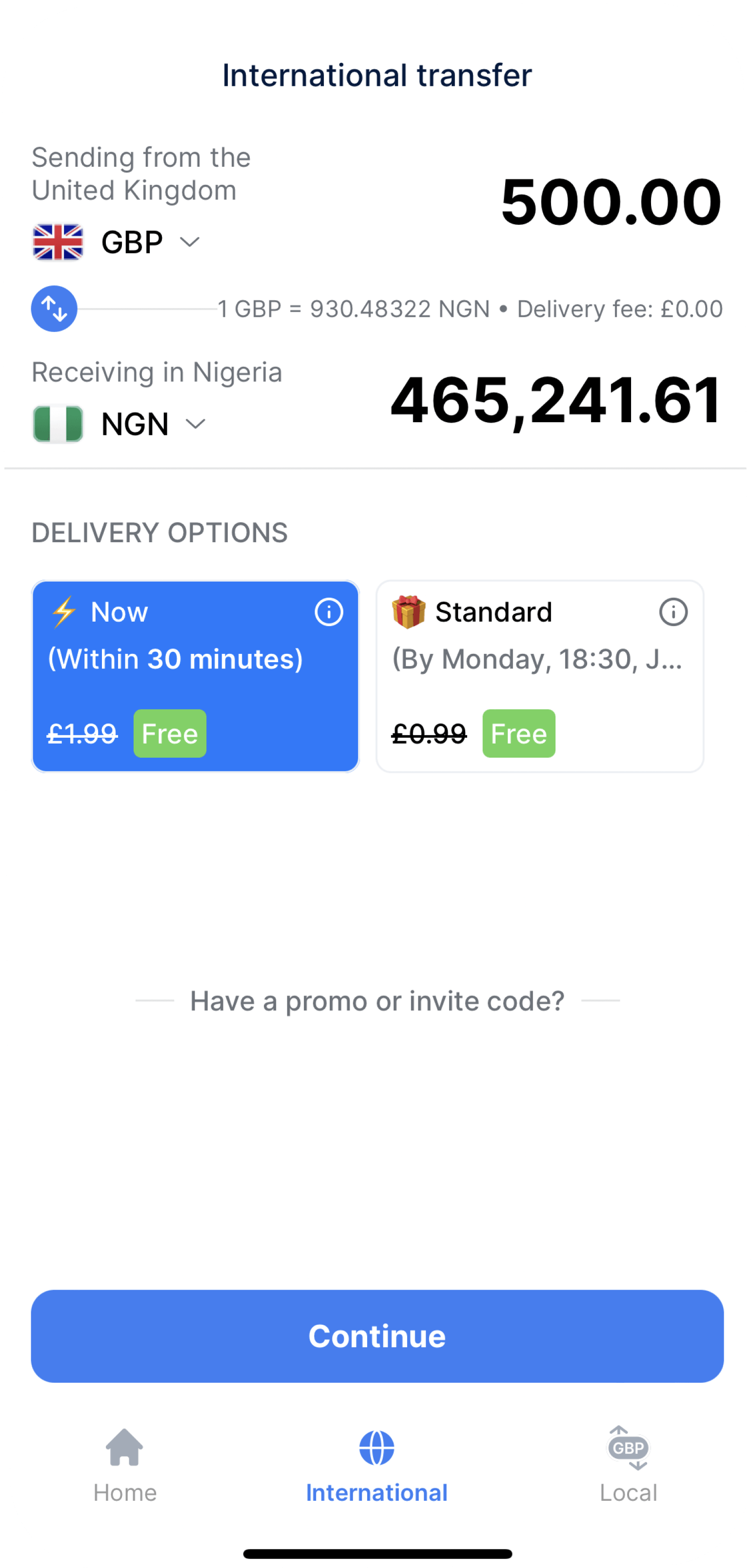View info about Standard delivery
The height and width of the screenshot is (1568, 752).
(x=673, y=612)
